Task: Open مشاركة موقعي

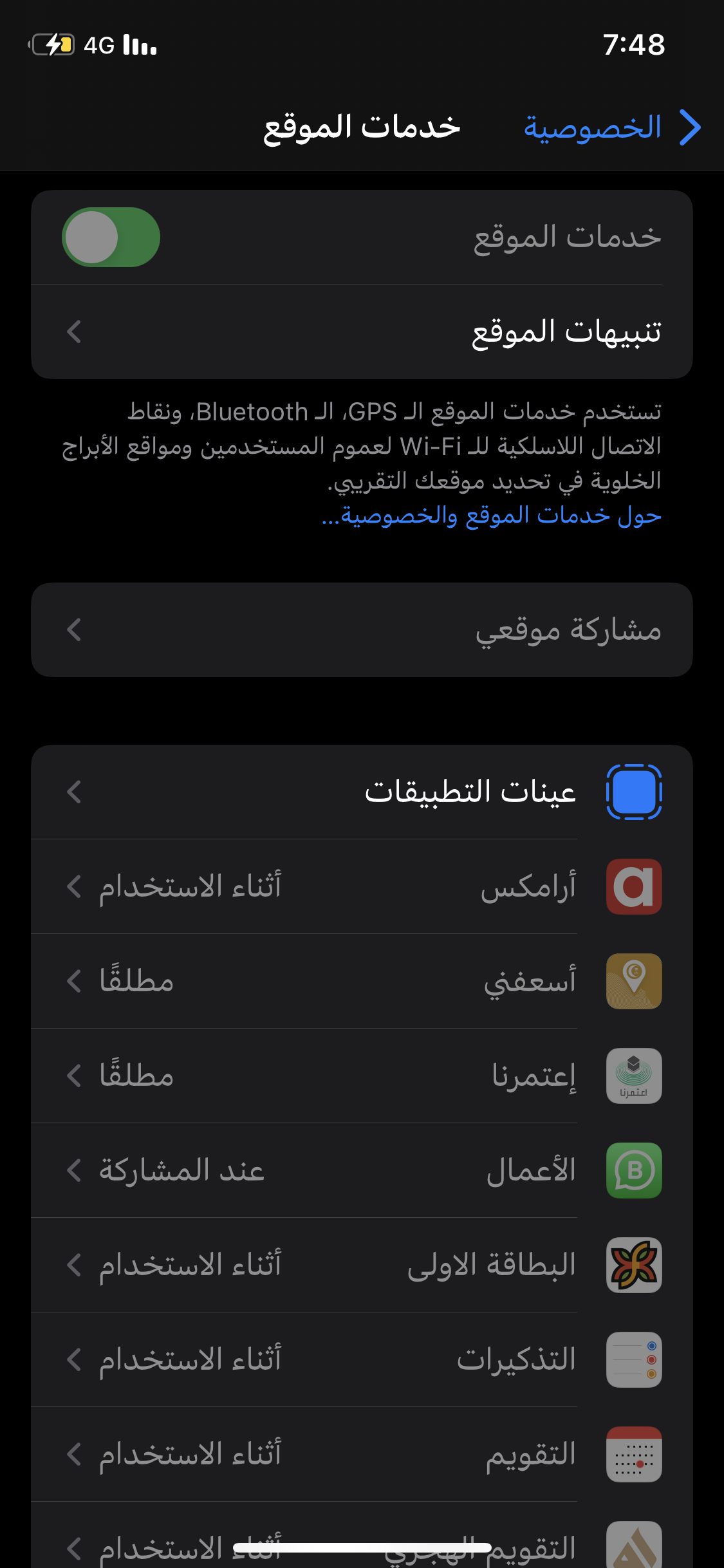Action: pyautogui.click(x=362, y=630)
